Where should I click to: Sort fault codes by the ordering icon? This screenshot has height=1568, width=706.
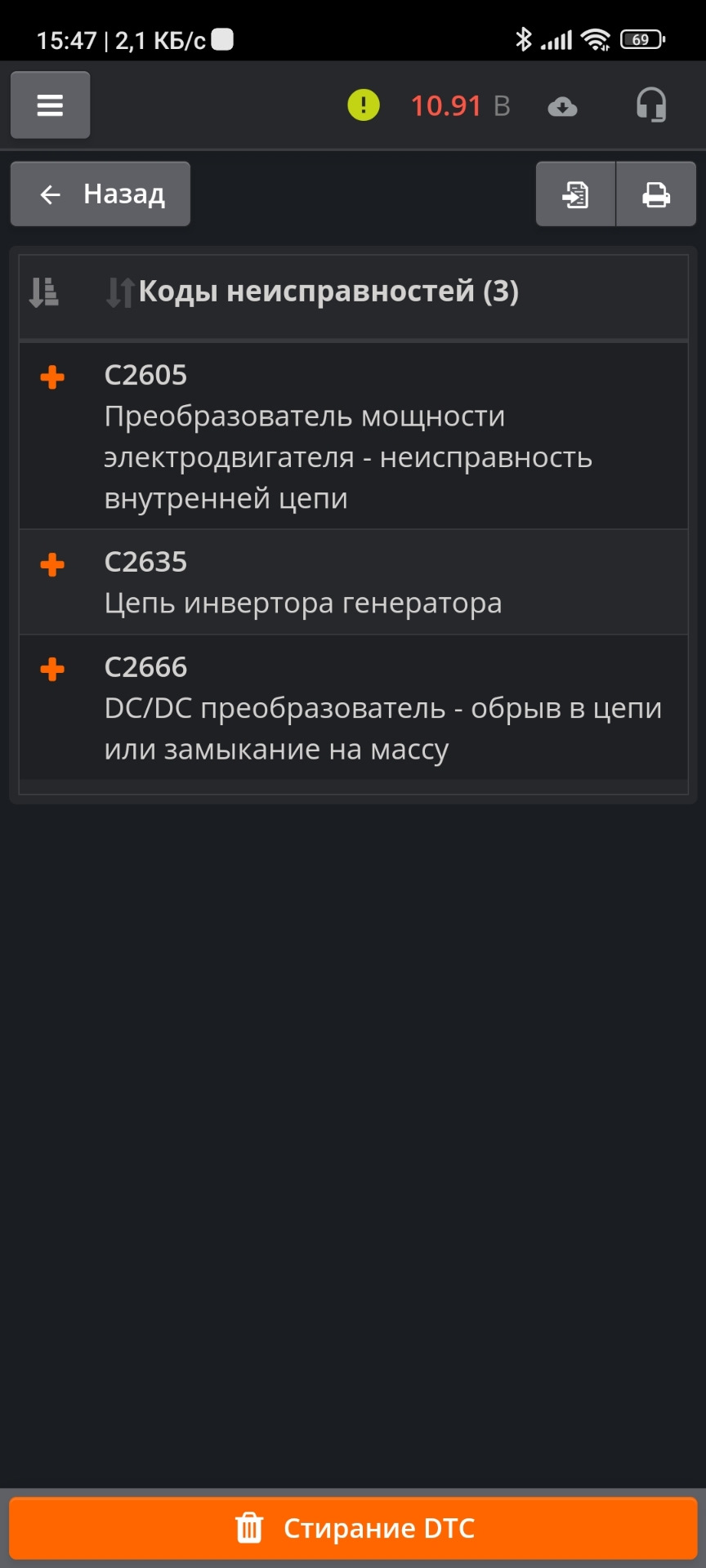(x=44, y=292)
